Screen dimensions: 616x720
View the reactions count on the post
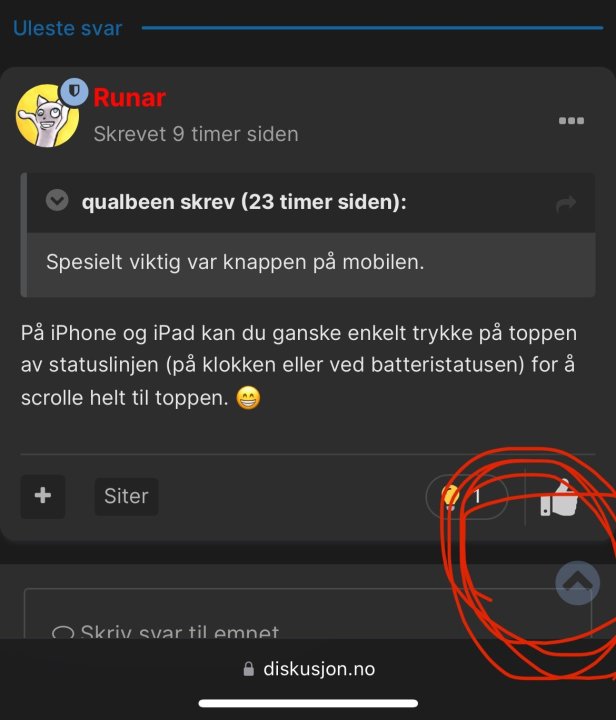click(467, 496)
